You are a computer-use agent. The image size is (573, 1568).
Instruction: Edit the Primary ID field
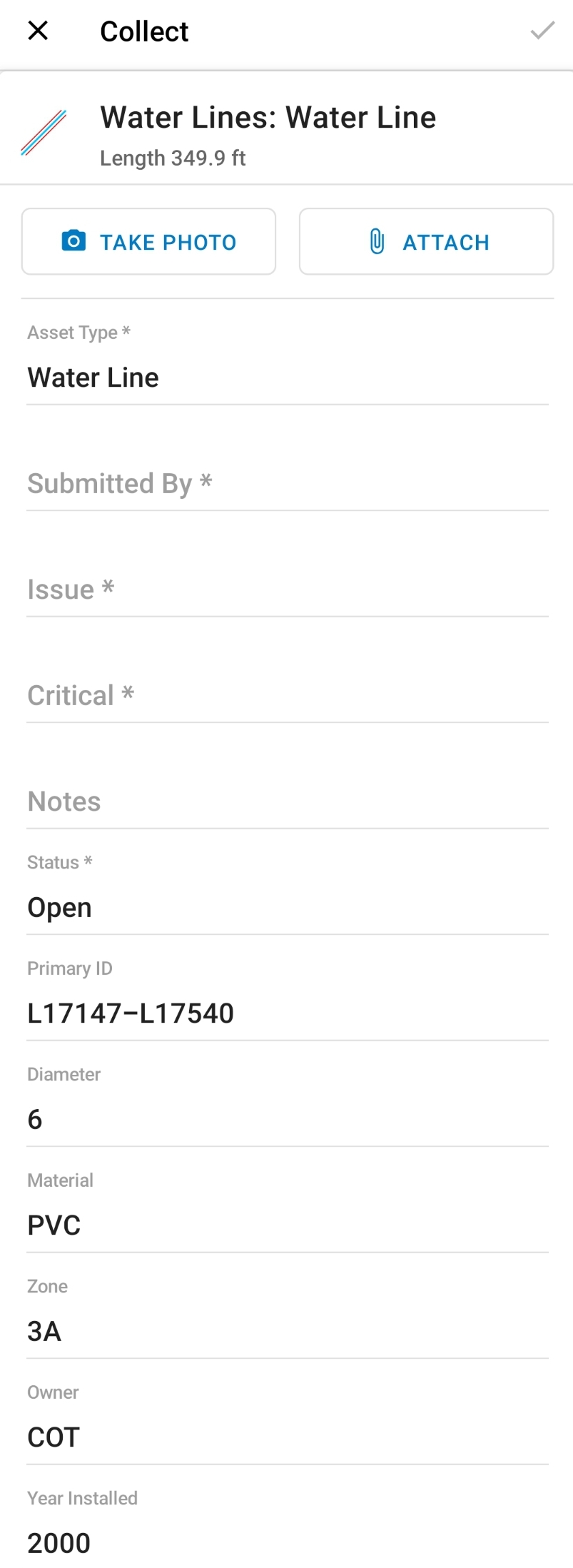click(x=287, y=1013)
